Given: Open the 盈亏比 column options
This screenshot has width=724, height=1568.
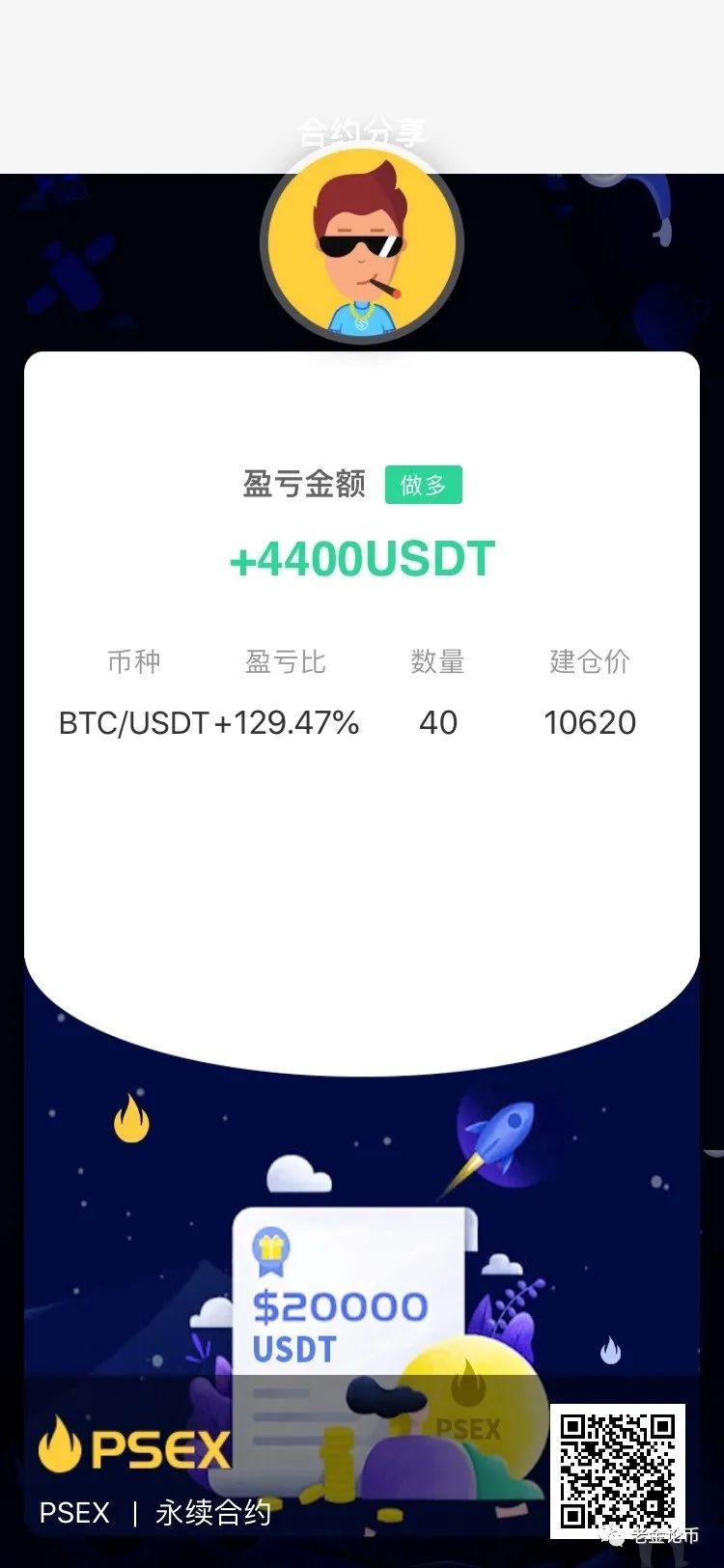Looking at the screenshot, I should pos(287,661).
